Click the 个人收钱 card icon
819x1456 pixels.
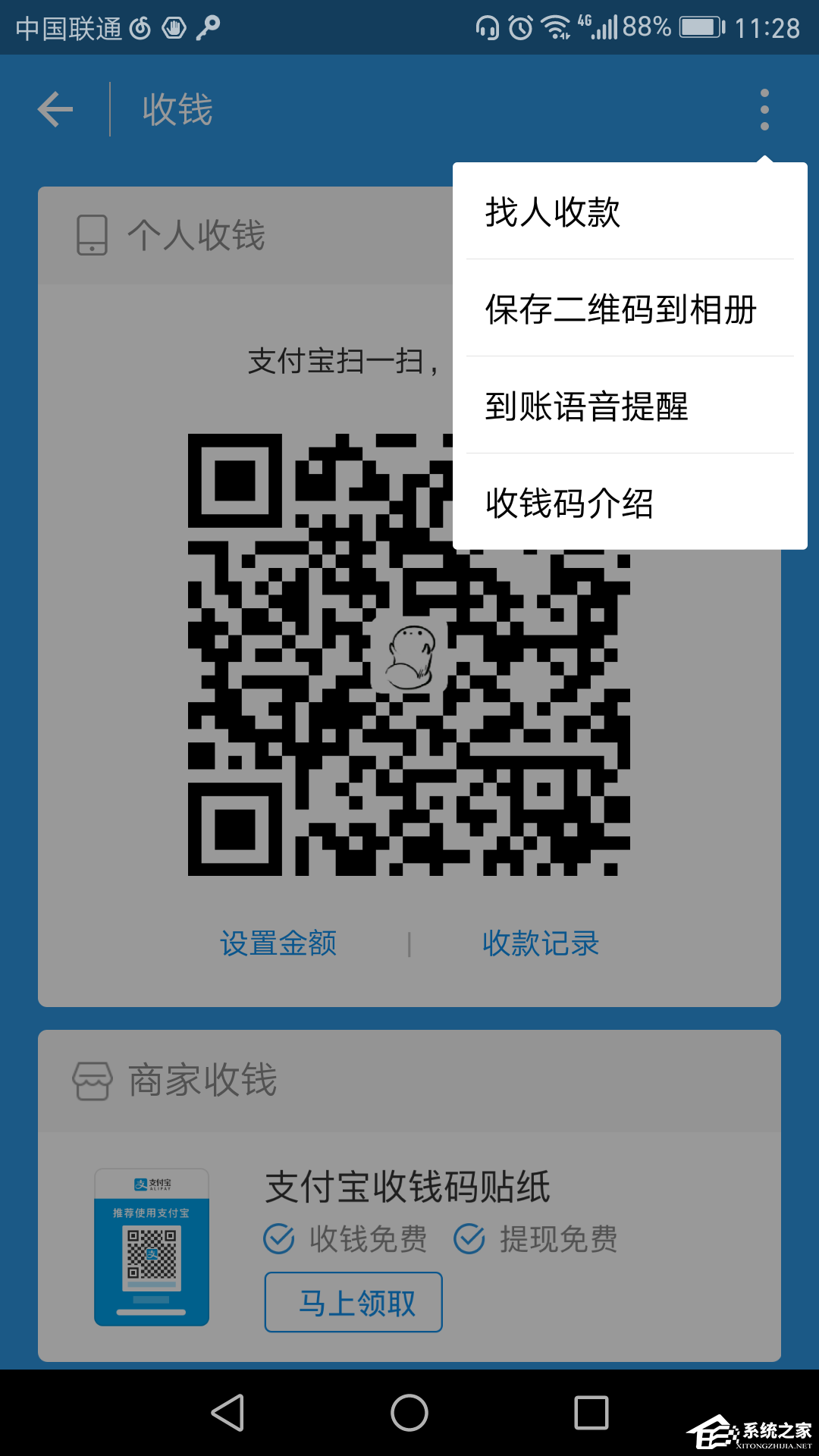[x=92, y=236]
